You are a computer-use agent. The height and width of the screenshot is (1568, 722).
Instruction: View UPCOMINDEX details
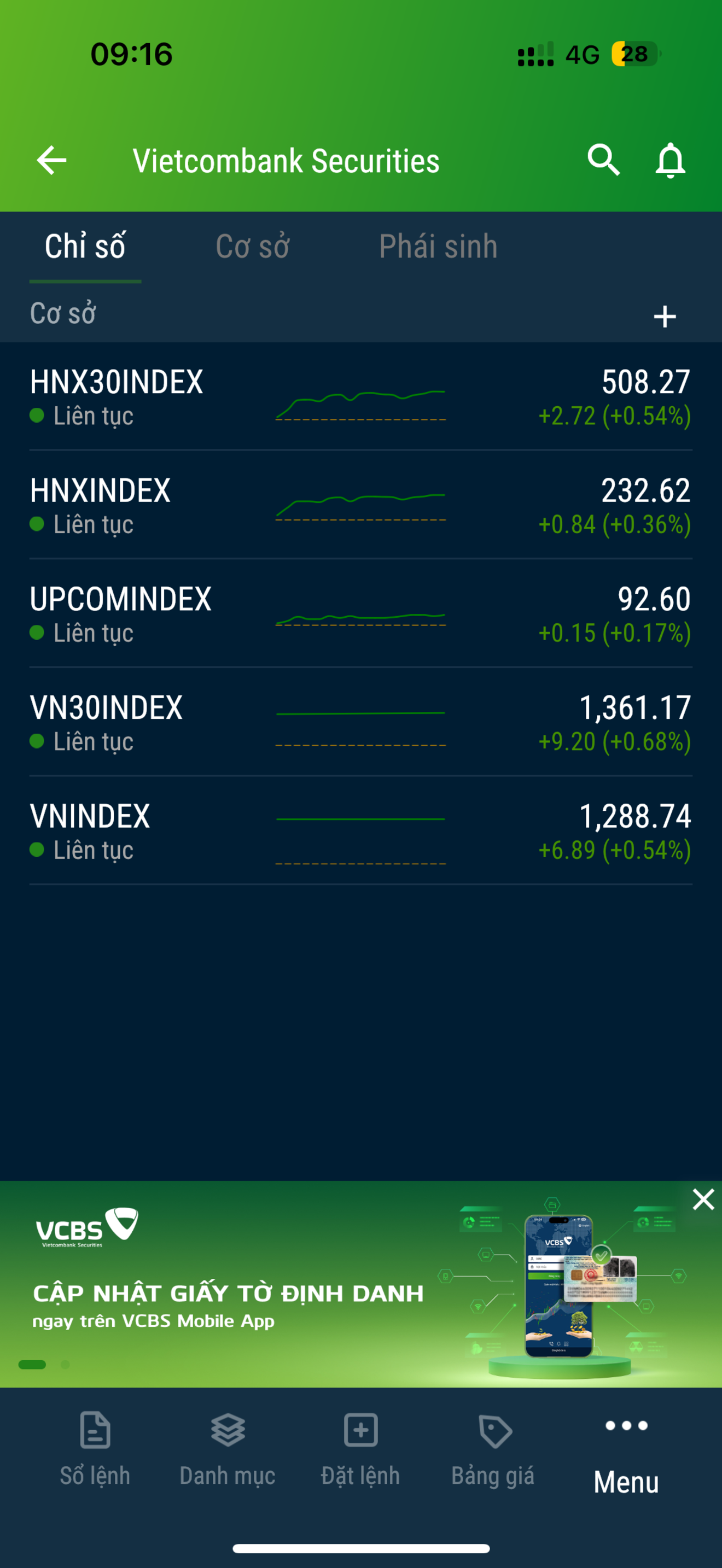(360, 613)
